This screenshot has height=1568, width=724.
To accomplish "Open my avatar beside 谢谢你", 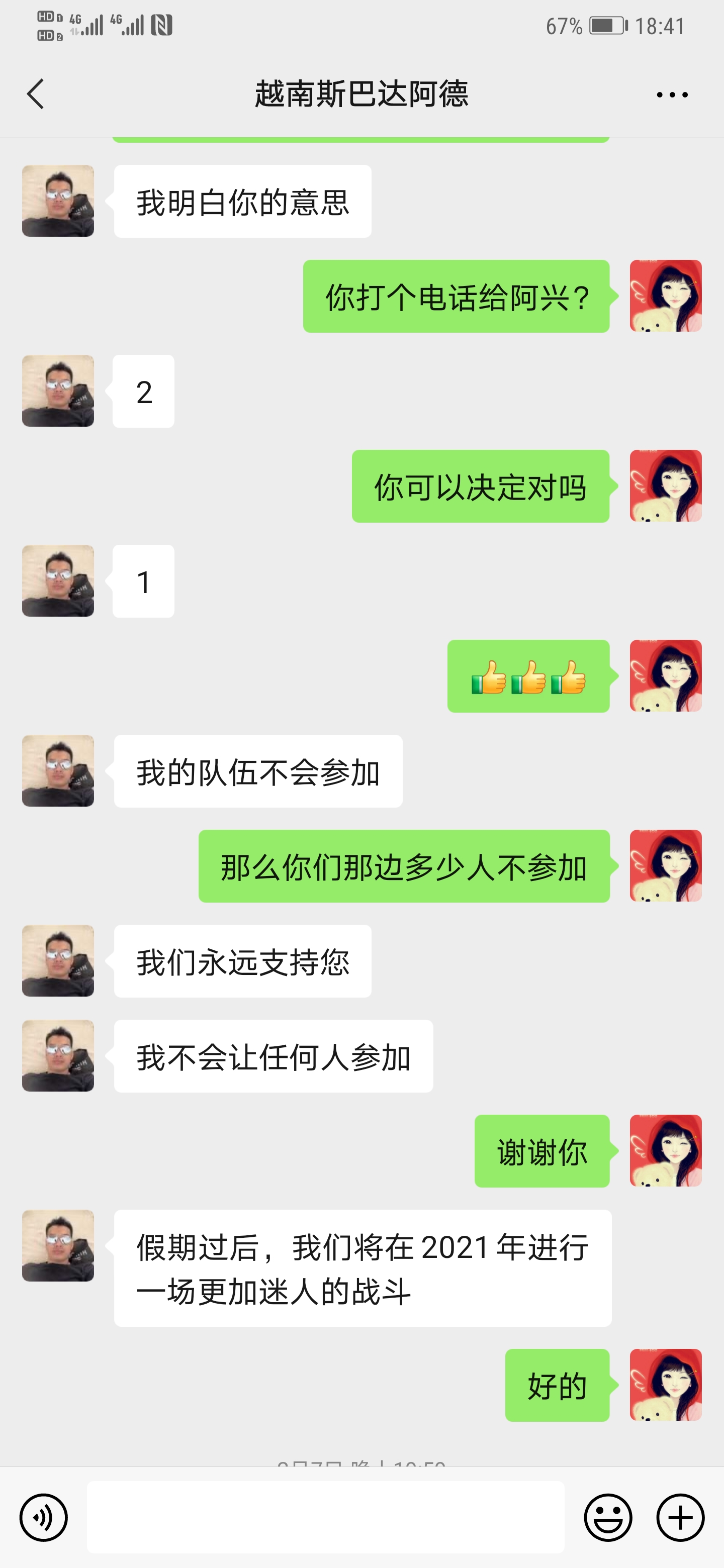I will [x=665, y=1150].
